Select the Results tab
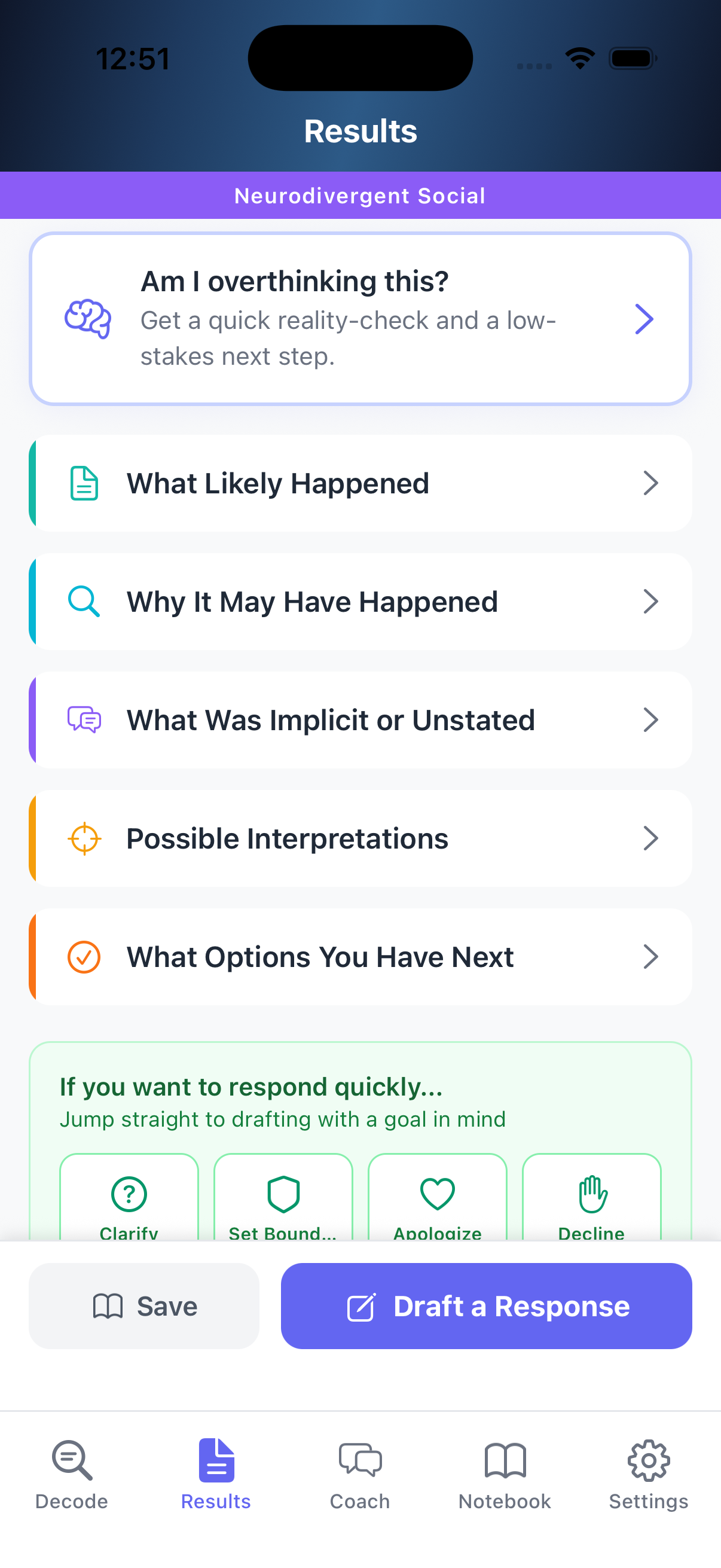The height and width of the screenshot is (1568, 721). click(216, 1473)
